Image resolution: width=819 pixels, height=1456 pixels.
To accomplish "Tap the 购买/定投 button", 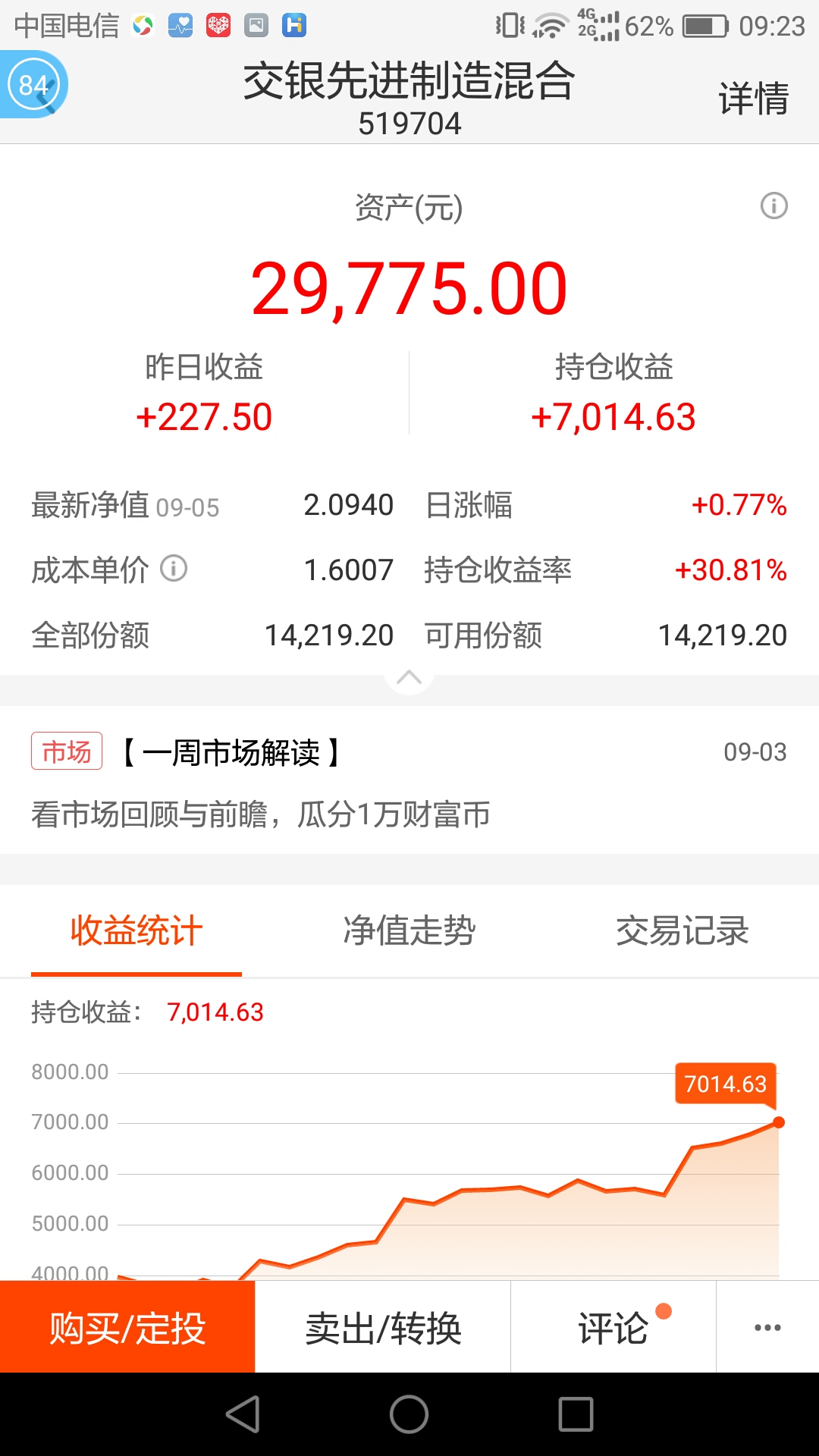I will coord(127,1327).
